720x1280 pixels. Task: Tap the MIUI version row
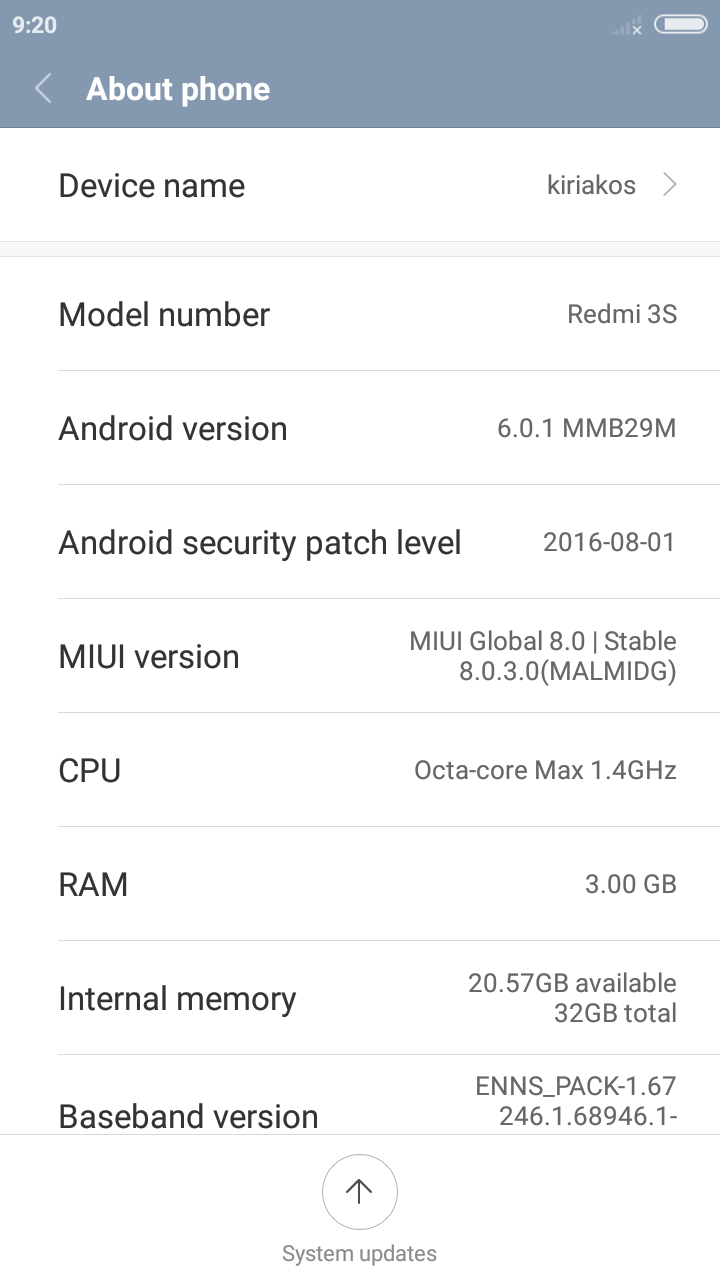point(360,657)
